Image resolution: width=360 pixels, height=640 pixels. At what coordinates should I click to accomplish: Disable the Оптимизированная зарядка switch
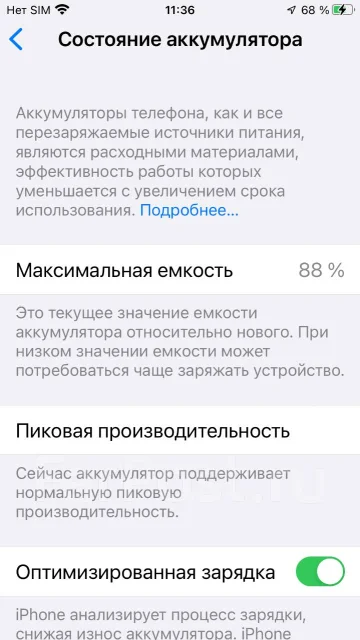click(x=320, y=571)
